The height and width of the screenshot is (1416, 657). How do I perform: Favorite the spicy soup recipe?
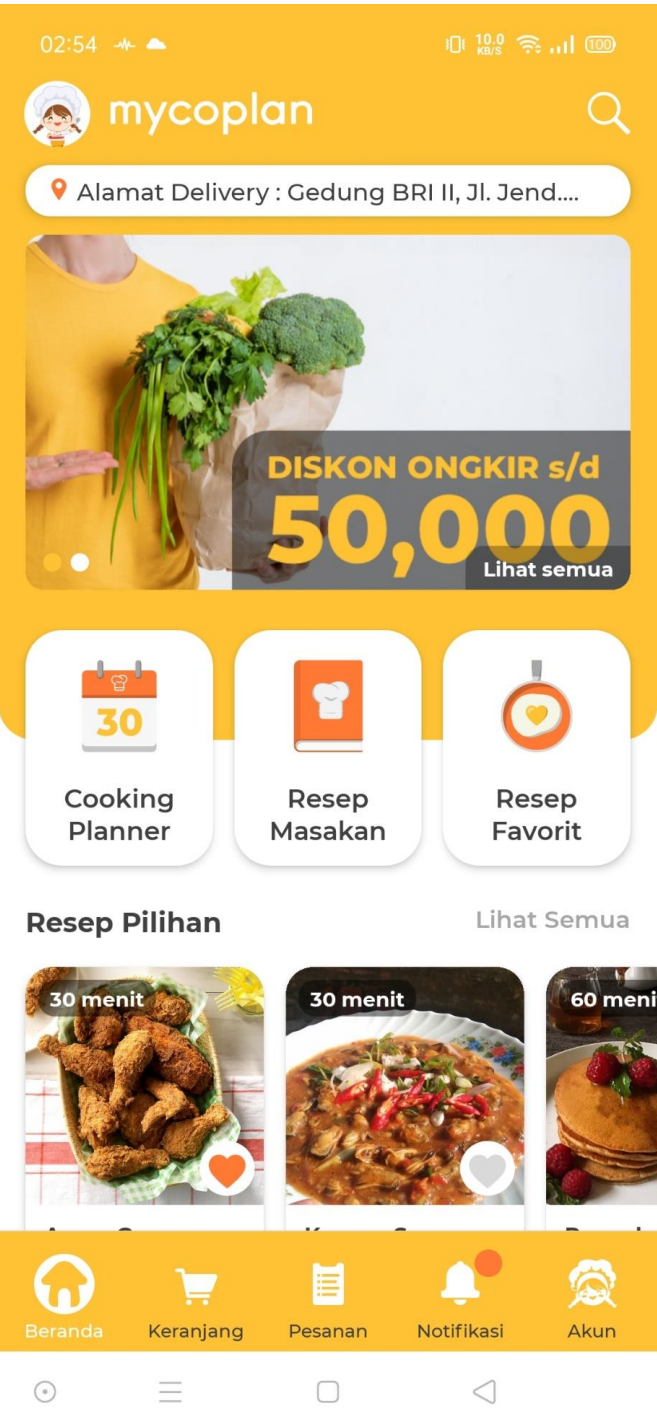pyautogui.click(x=488, y=1170)
